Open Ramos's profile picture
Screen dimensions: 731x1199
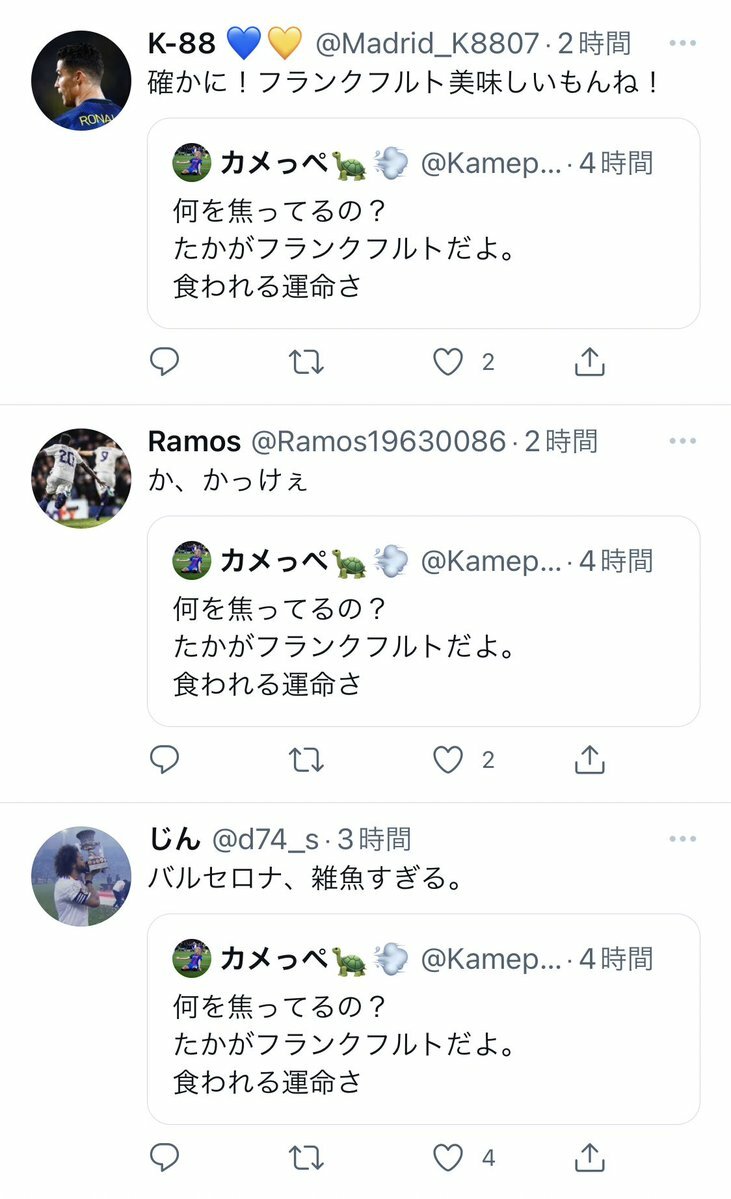click(81, 478)
